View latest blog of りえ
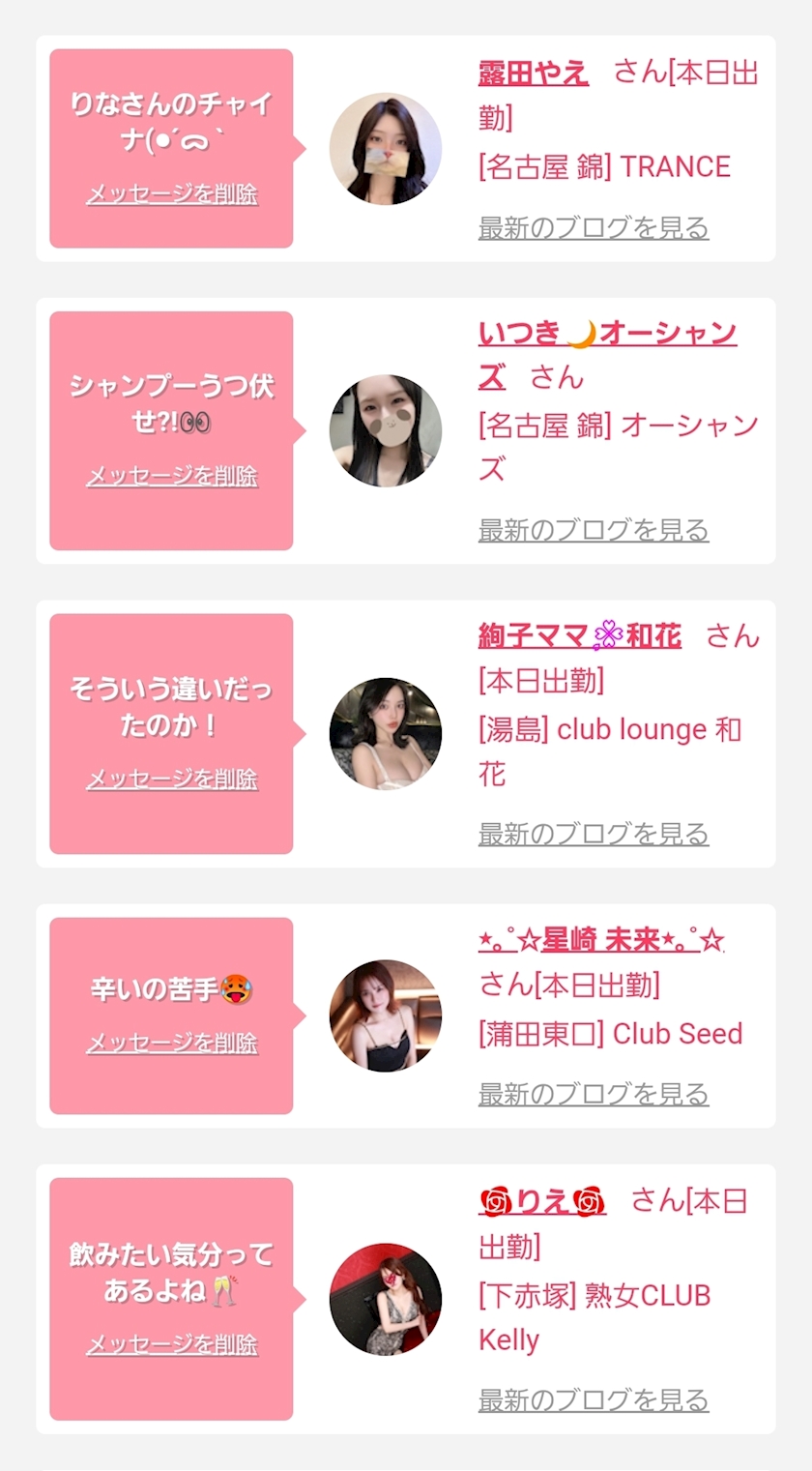Image resolution: width=812 pixels, height=1471 pixels. click(x=594, y=1399)
